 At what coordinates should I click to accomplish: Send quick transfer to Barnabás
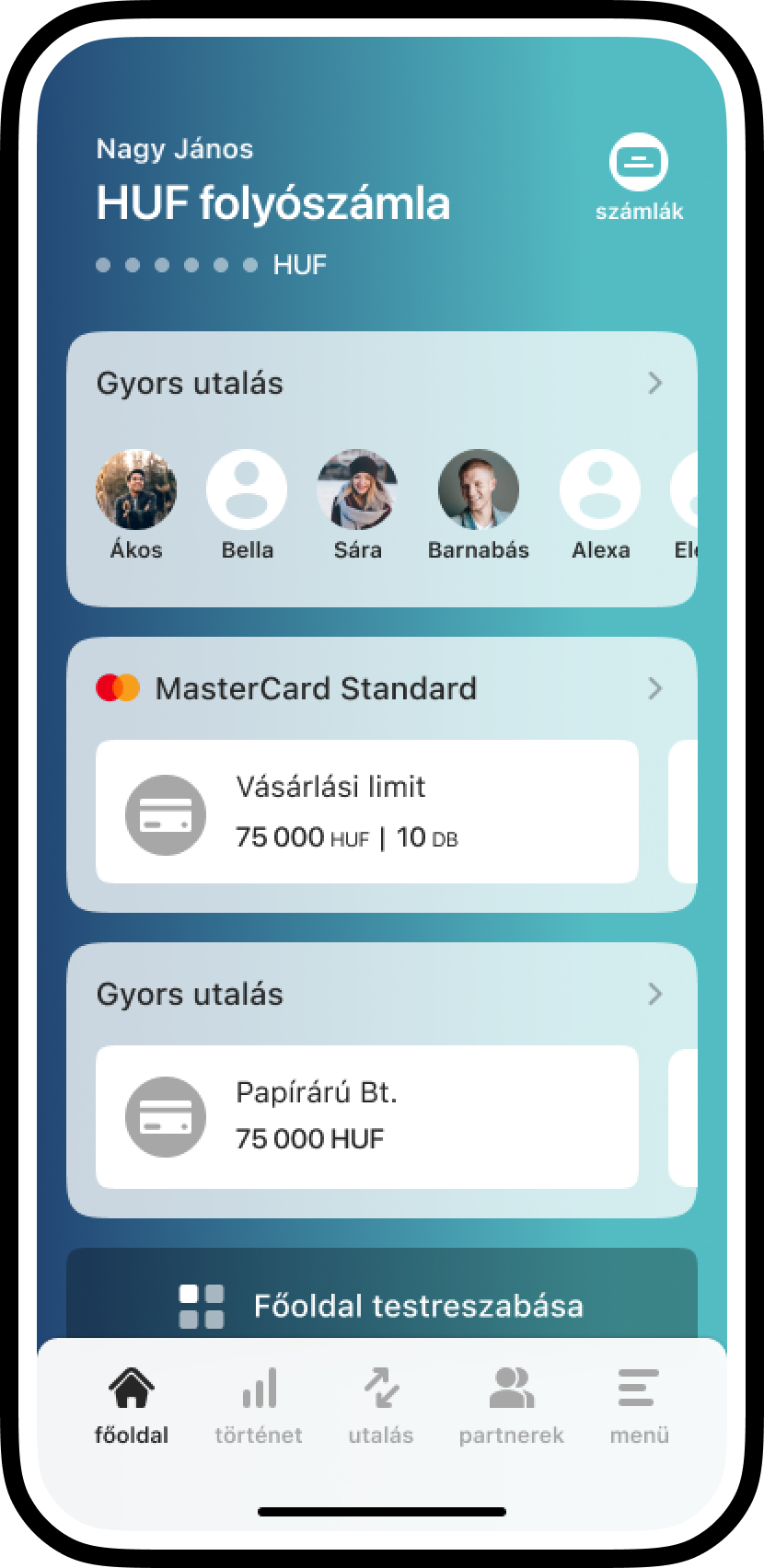478,490
